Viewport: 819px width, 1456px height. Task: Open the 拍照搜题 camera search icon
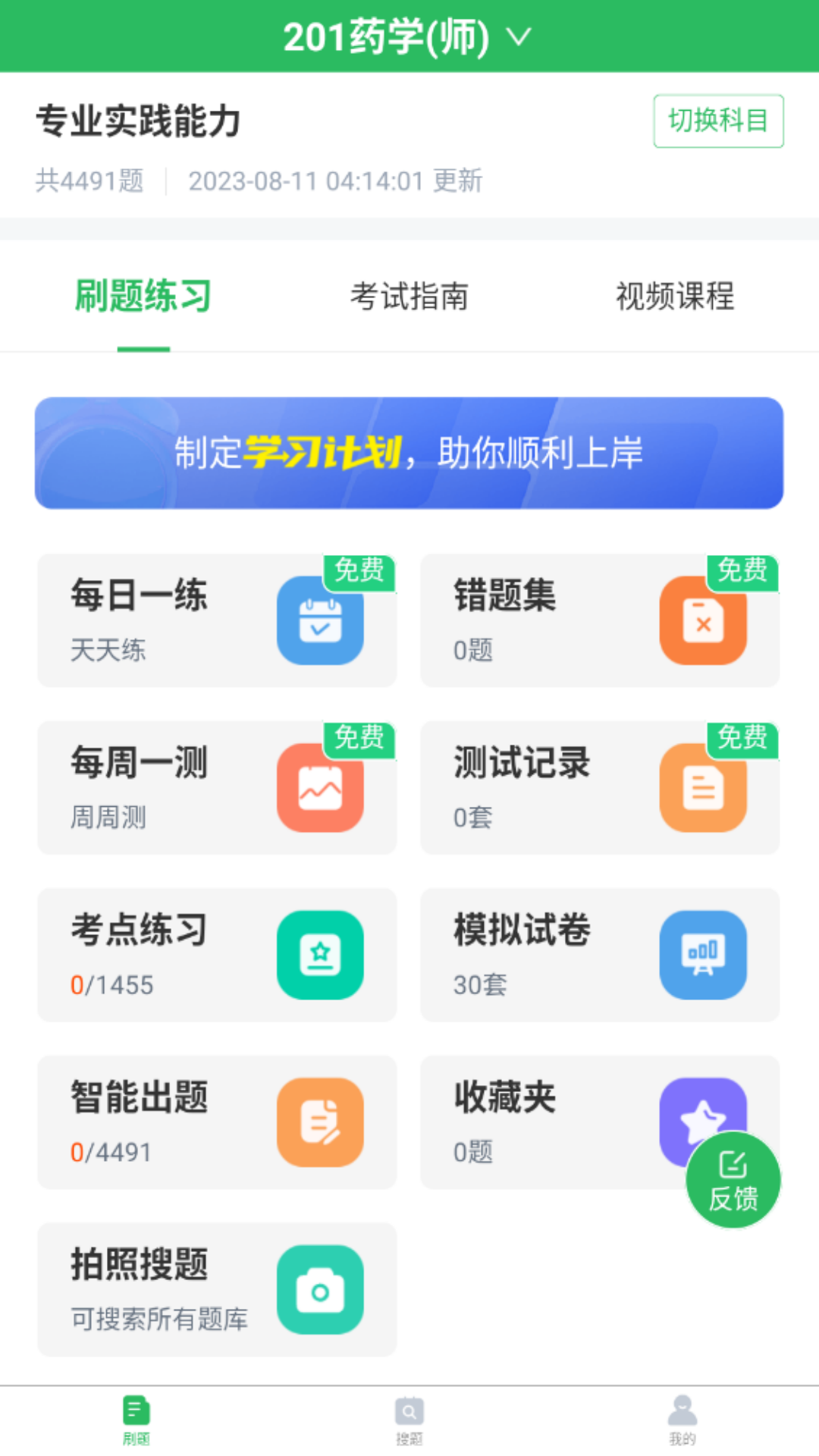coord(320,1289)
